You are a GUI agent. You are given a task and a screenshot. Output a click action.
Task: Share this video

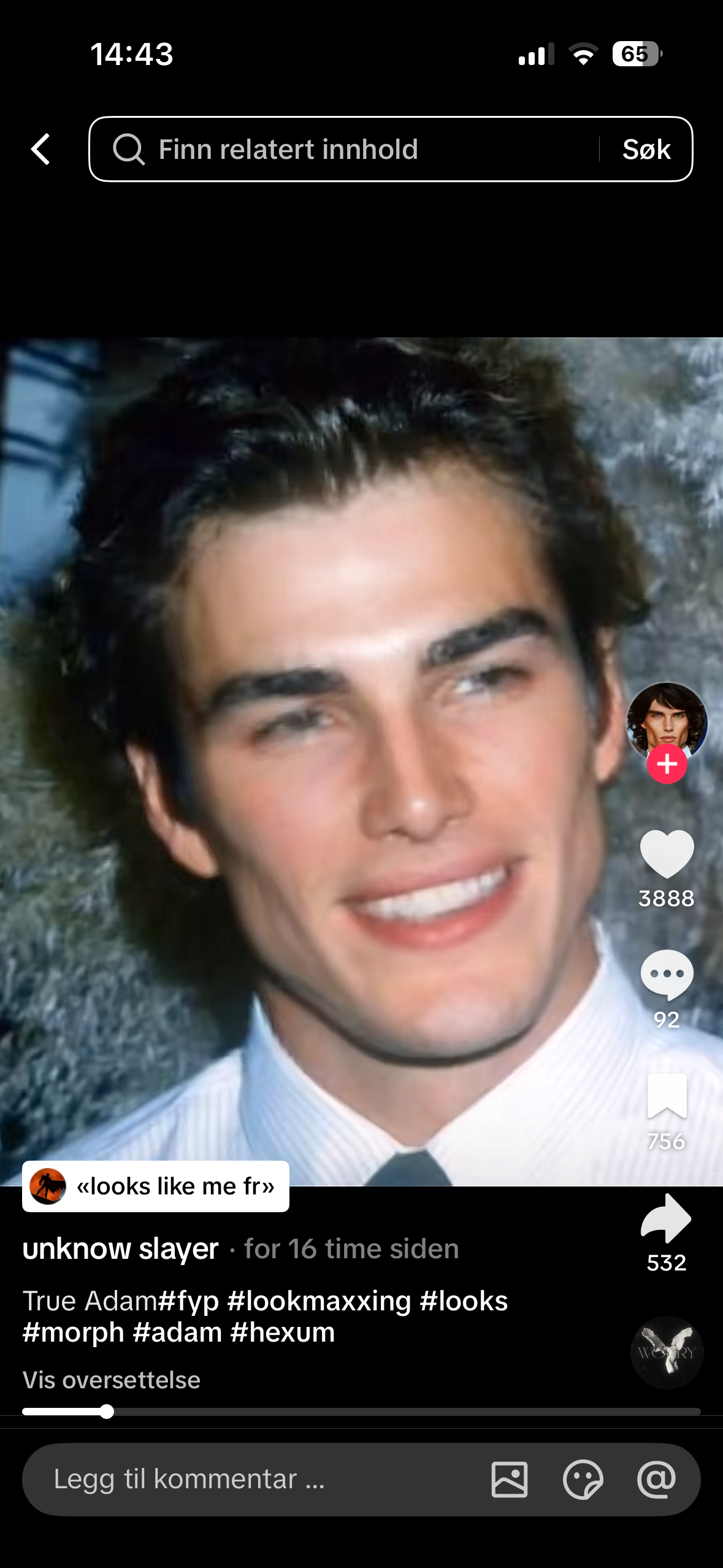(667, 1218)
